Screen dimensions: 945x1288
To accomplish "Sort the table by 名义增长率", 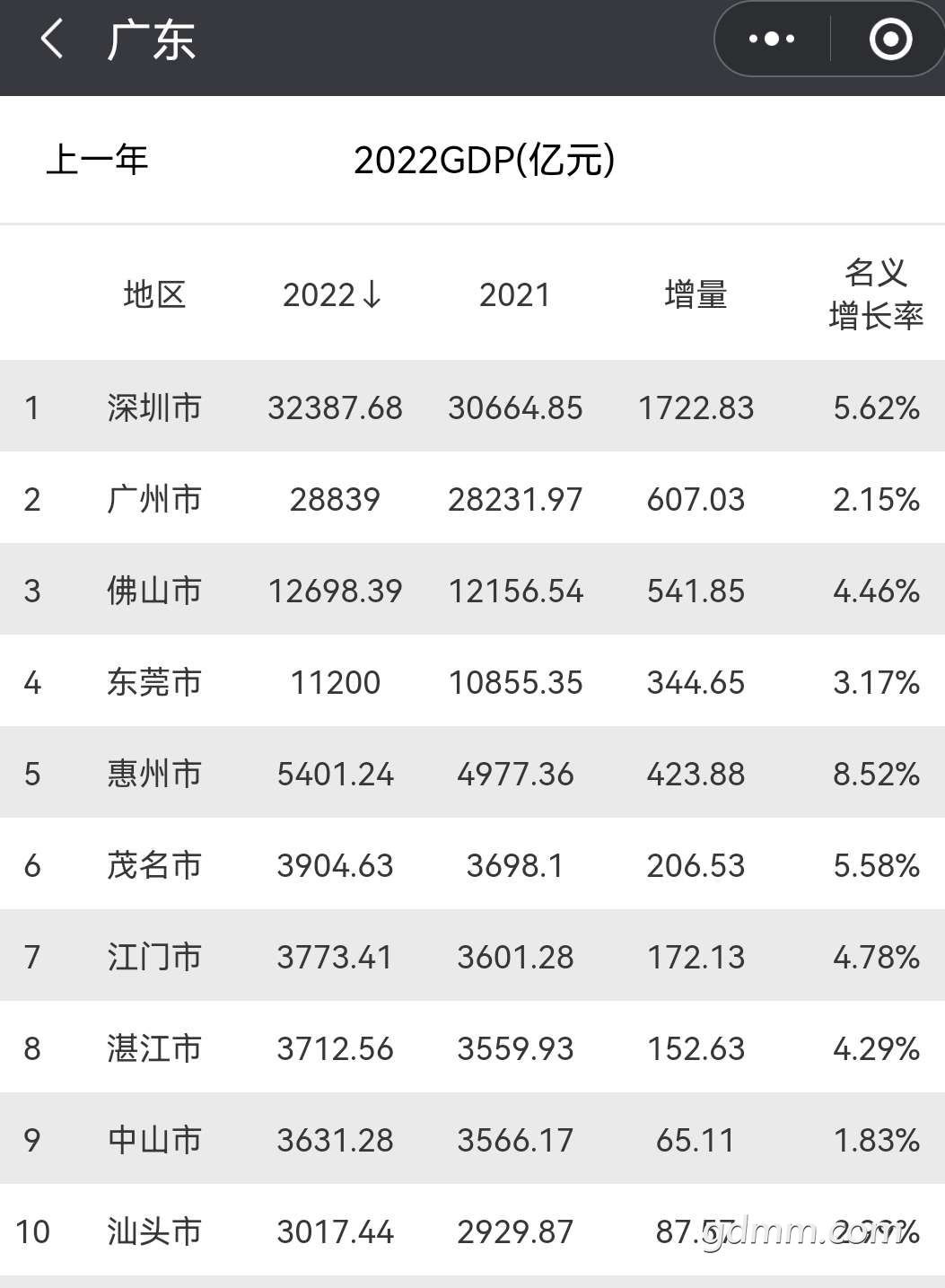I will (x=875, y=294).
